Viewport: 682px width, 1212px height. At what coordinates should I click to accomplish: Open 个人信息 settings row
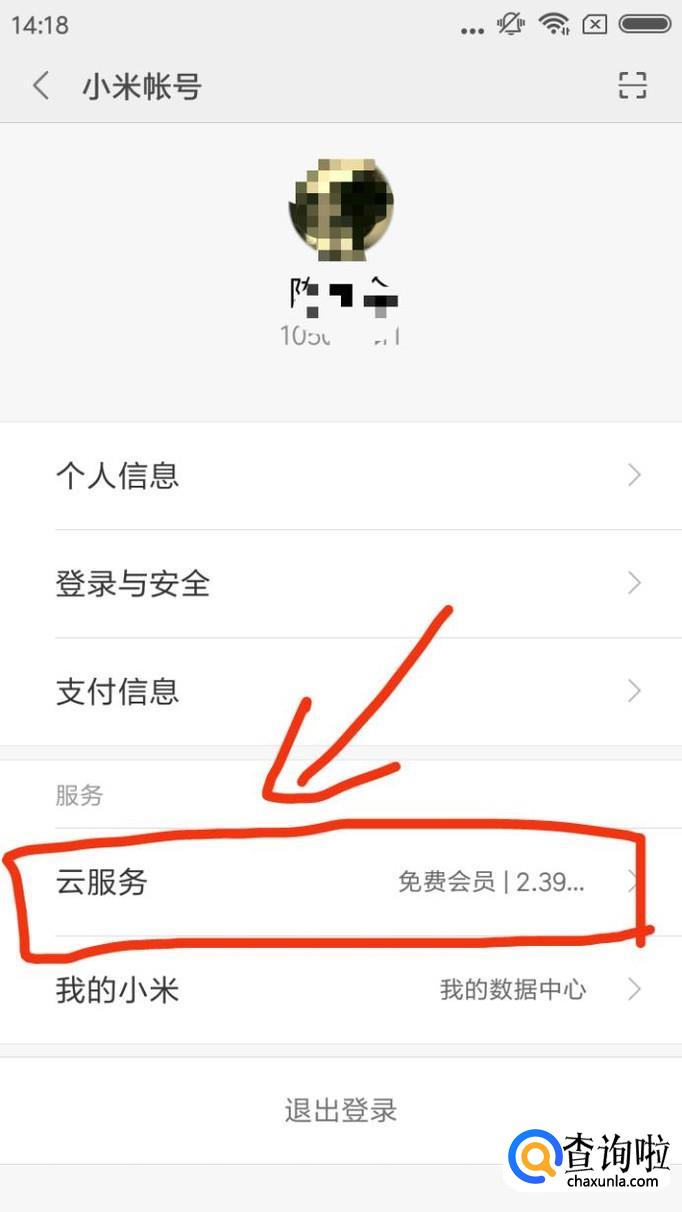341,476
